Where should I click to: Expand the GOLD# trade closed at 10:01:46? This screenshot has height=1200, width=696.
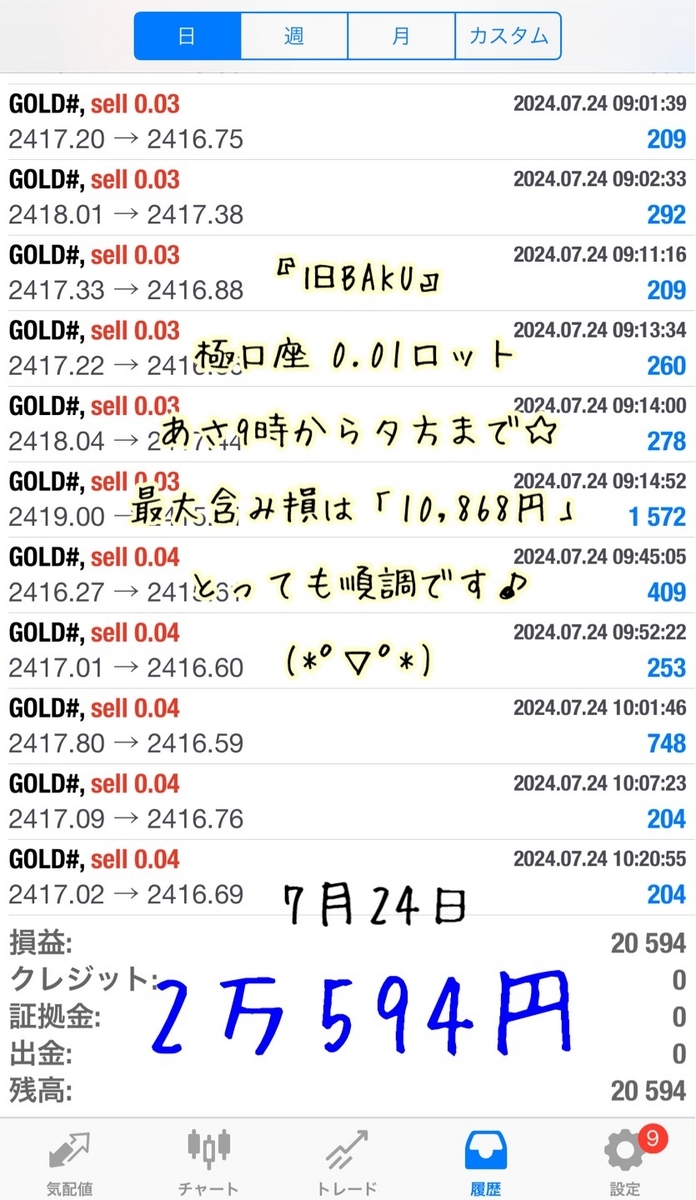(347, 726)
